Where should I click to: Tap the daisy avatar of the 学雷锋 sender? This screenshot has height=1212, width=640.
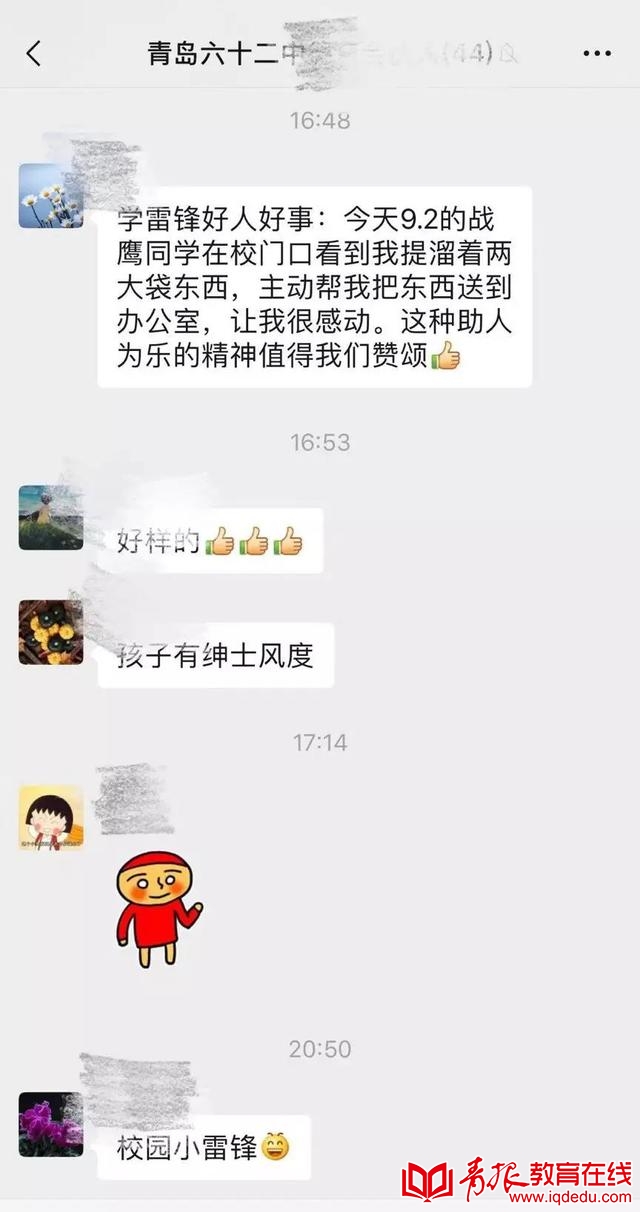point(51,196)
